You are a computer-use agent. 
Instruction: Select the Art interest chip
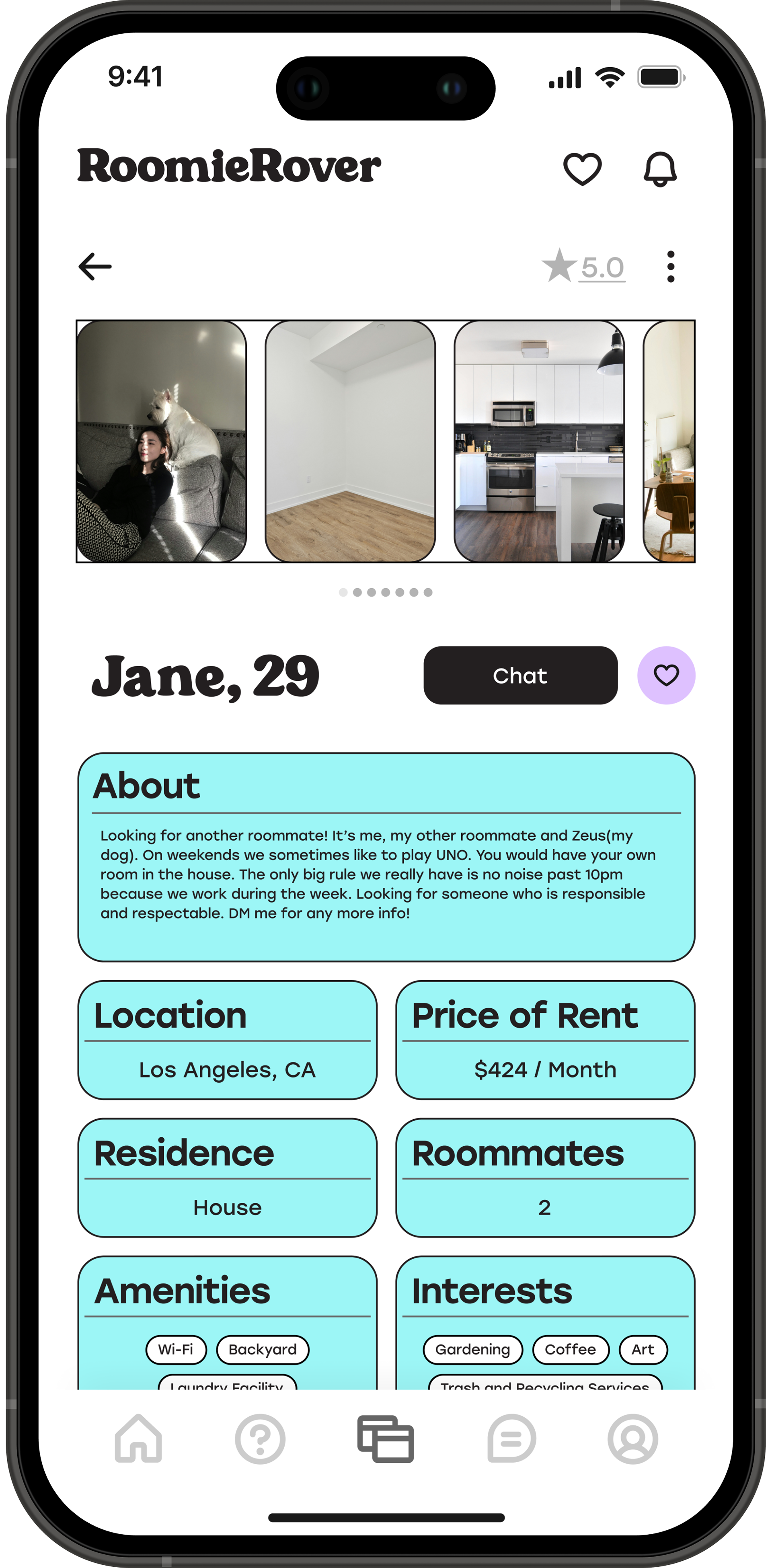pyautogui.click(x=643, y=1349)
